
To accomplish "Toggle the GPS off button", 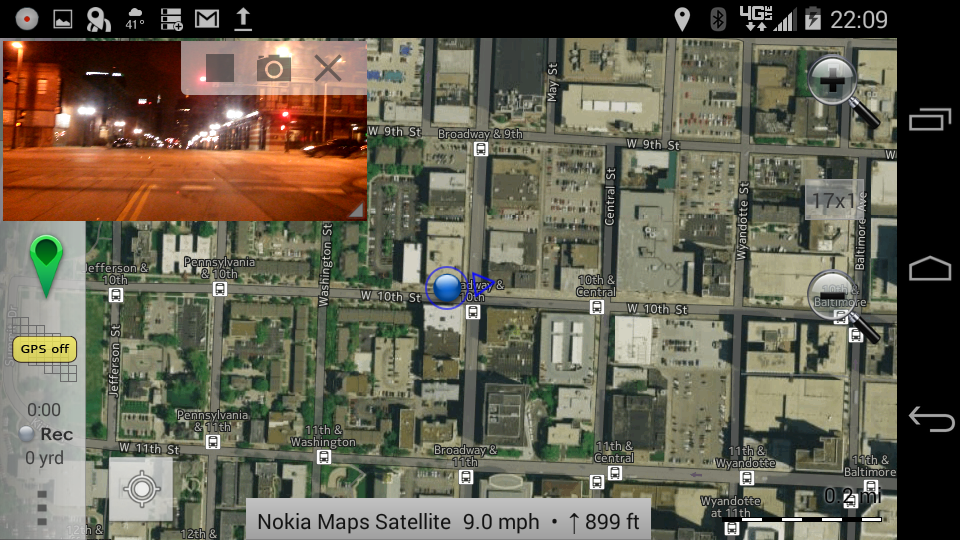I will pyautogui.click(x=45, y=349).
